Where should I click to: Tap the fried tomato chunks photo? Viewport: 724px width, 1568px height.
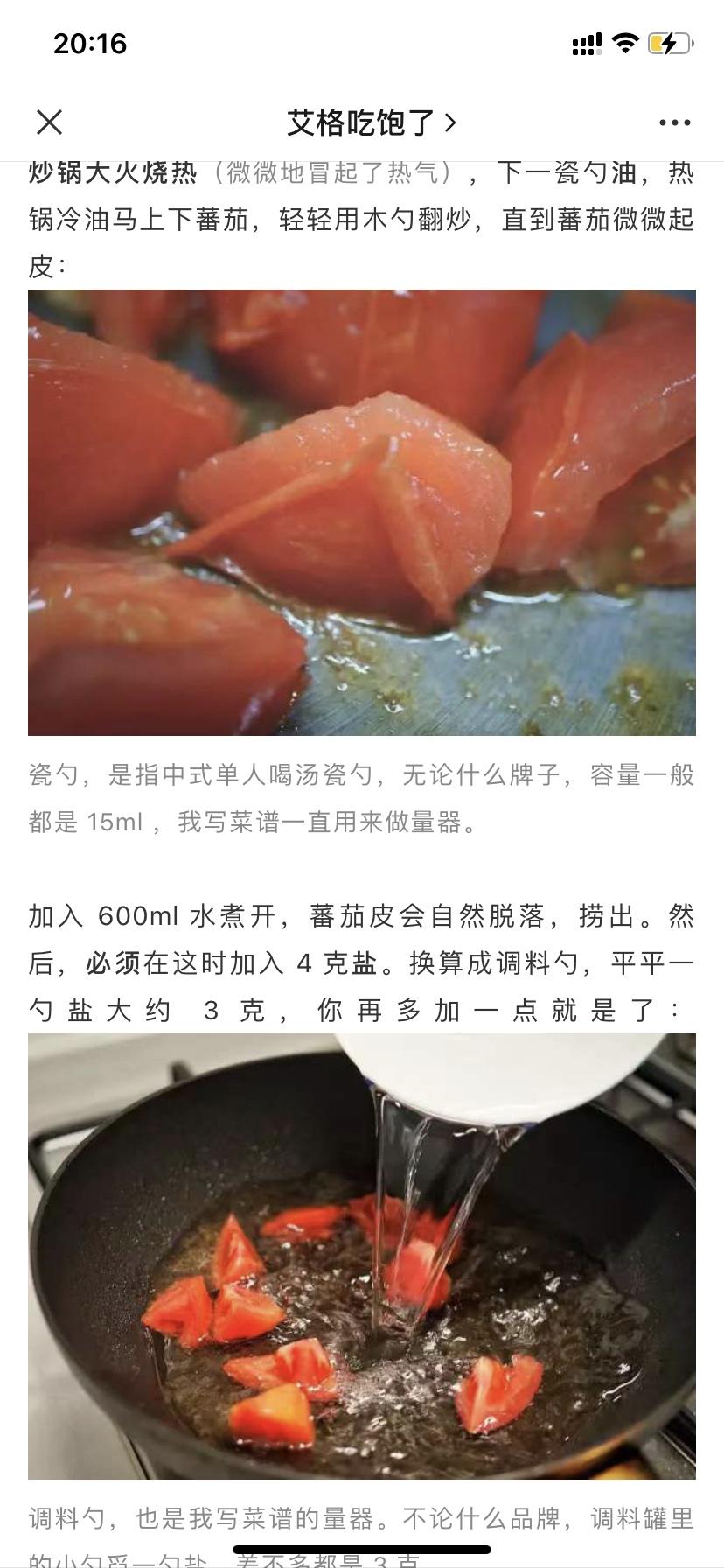(x=362, y=512)
